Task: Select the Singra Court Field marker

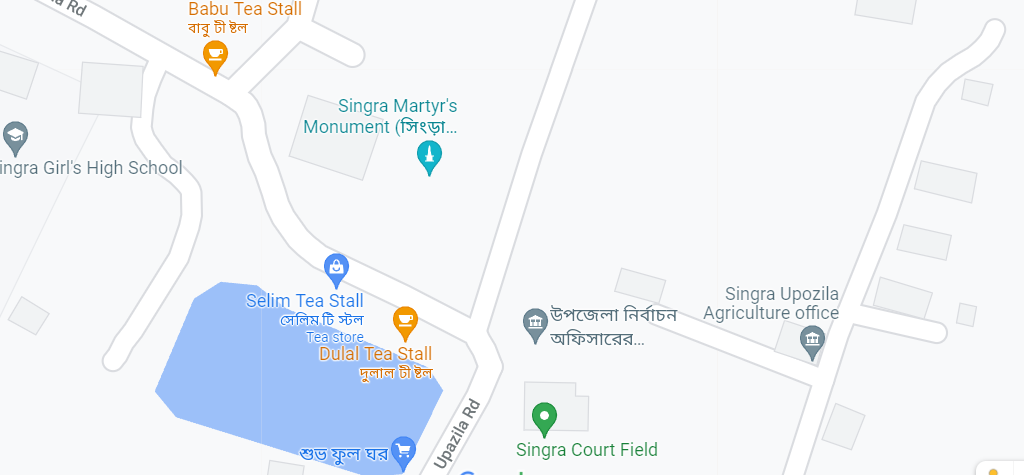Action: 543,415
